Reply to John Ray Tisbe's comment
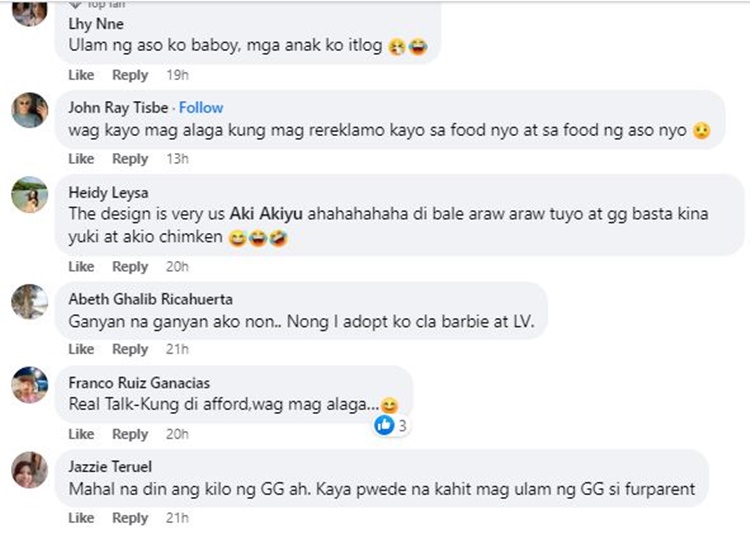This screenshot has height=533, width=750. tap(130, 159)
